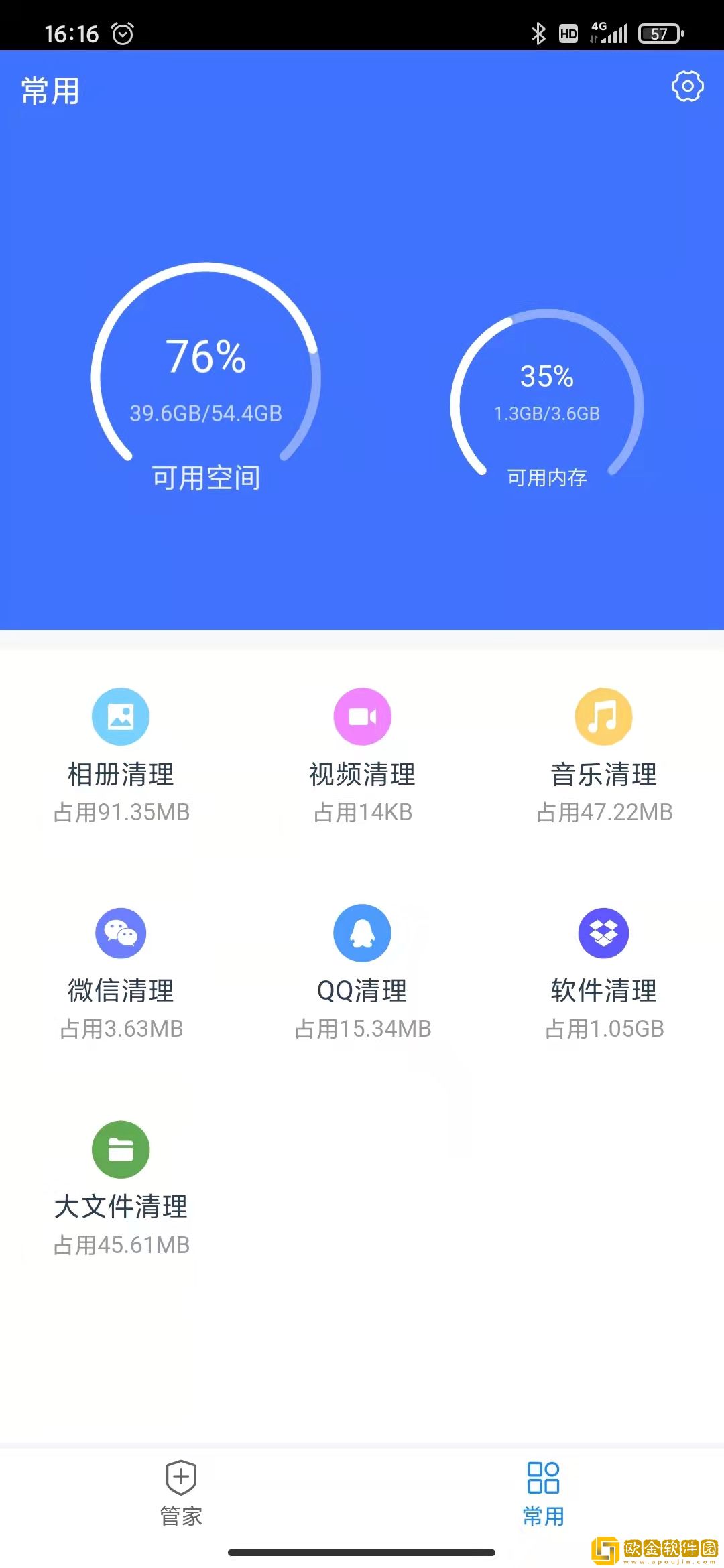This screenshot has height=1568, width=724.
Task: Tap the 占用1.05GB usage label
Action: click(604, 1028)
